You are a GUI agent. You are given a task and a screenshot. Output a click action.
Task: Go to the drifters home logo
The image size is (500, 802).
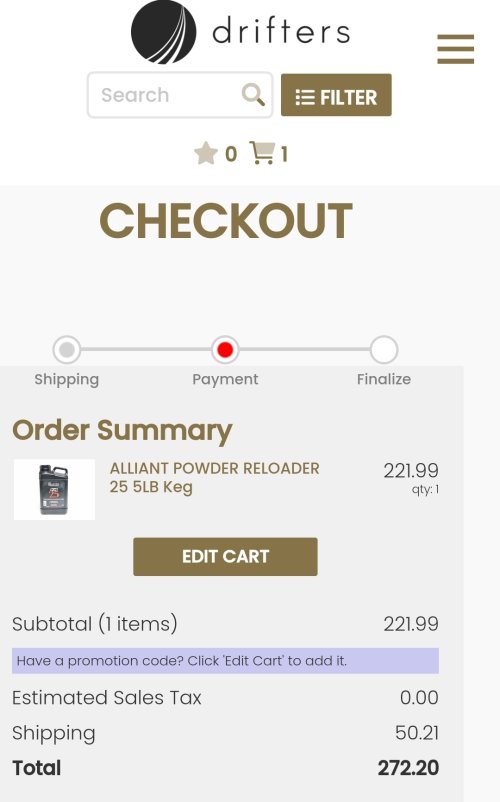240,32
